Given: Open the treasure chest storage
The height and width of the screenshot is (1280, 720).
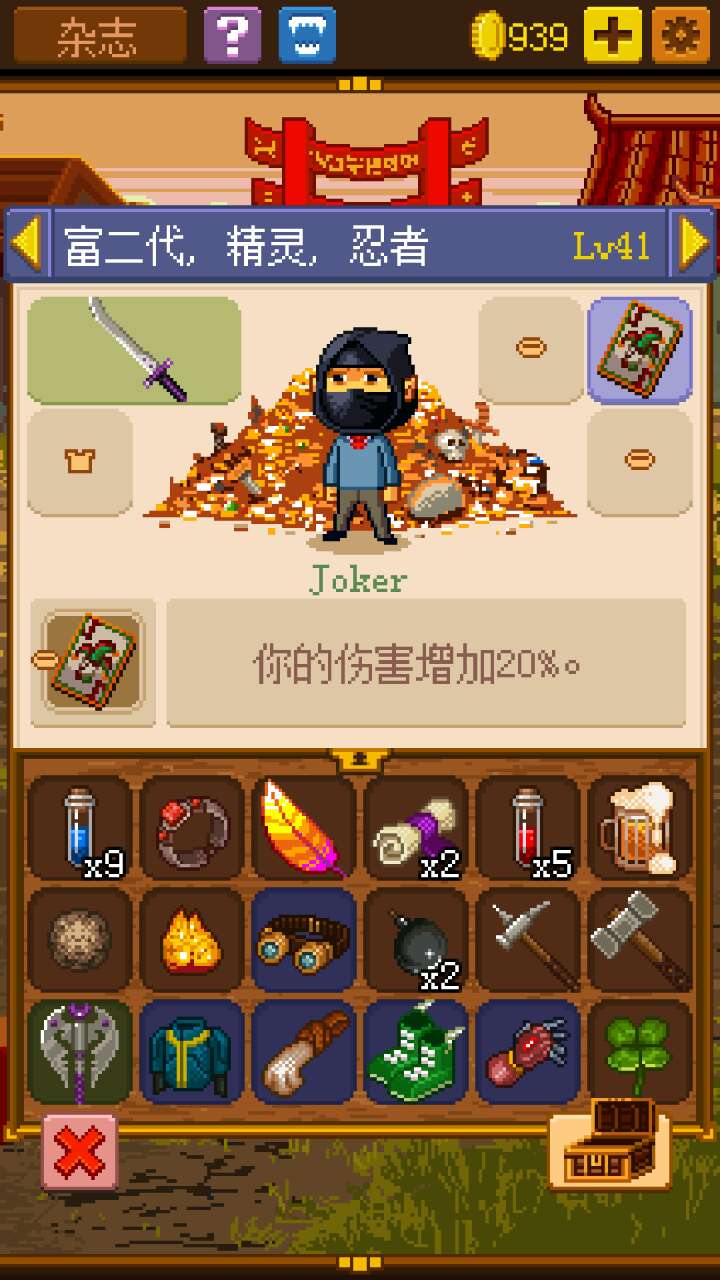Looking at the screenshot, I should 610,1145.
